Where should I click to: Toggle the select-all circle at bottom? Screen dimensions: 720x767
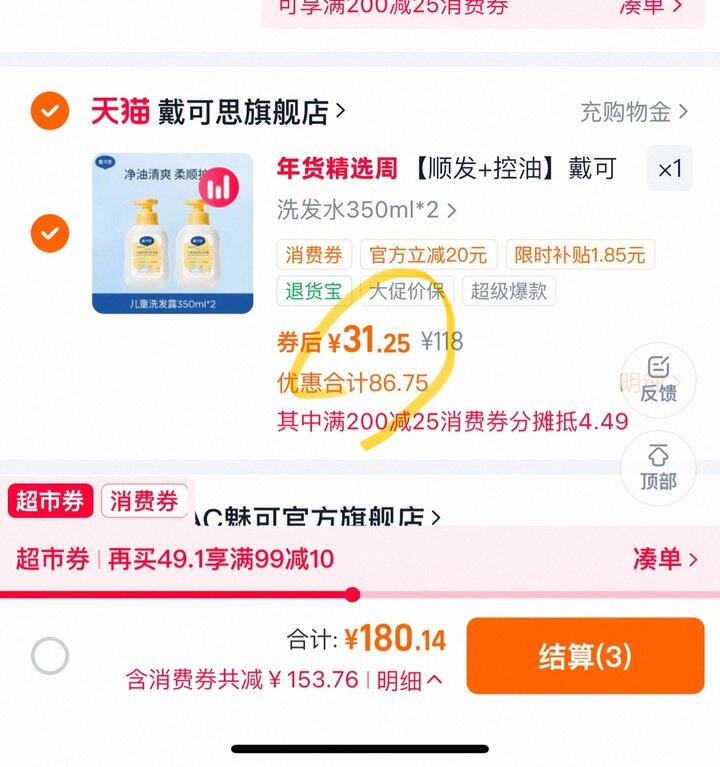point(49,656)
